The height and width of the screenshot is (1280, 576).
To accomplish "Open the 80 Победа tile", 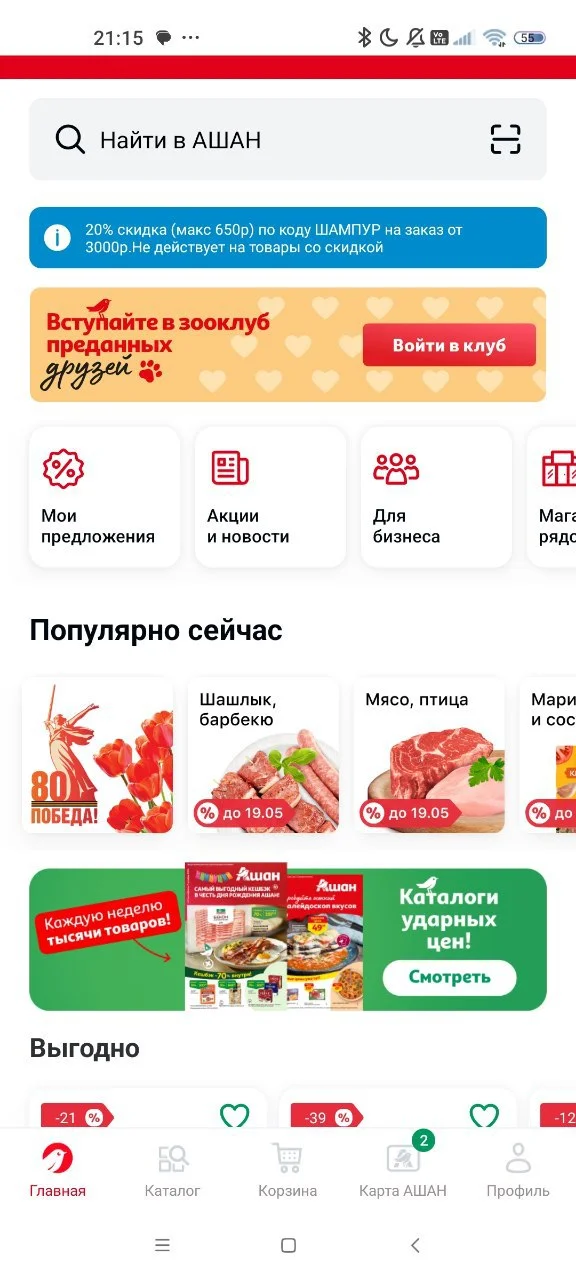I will click(97, 755).
